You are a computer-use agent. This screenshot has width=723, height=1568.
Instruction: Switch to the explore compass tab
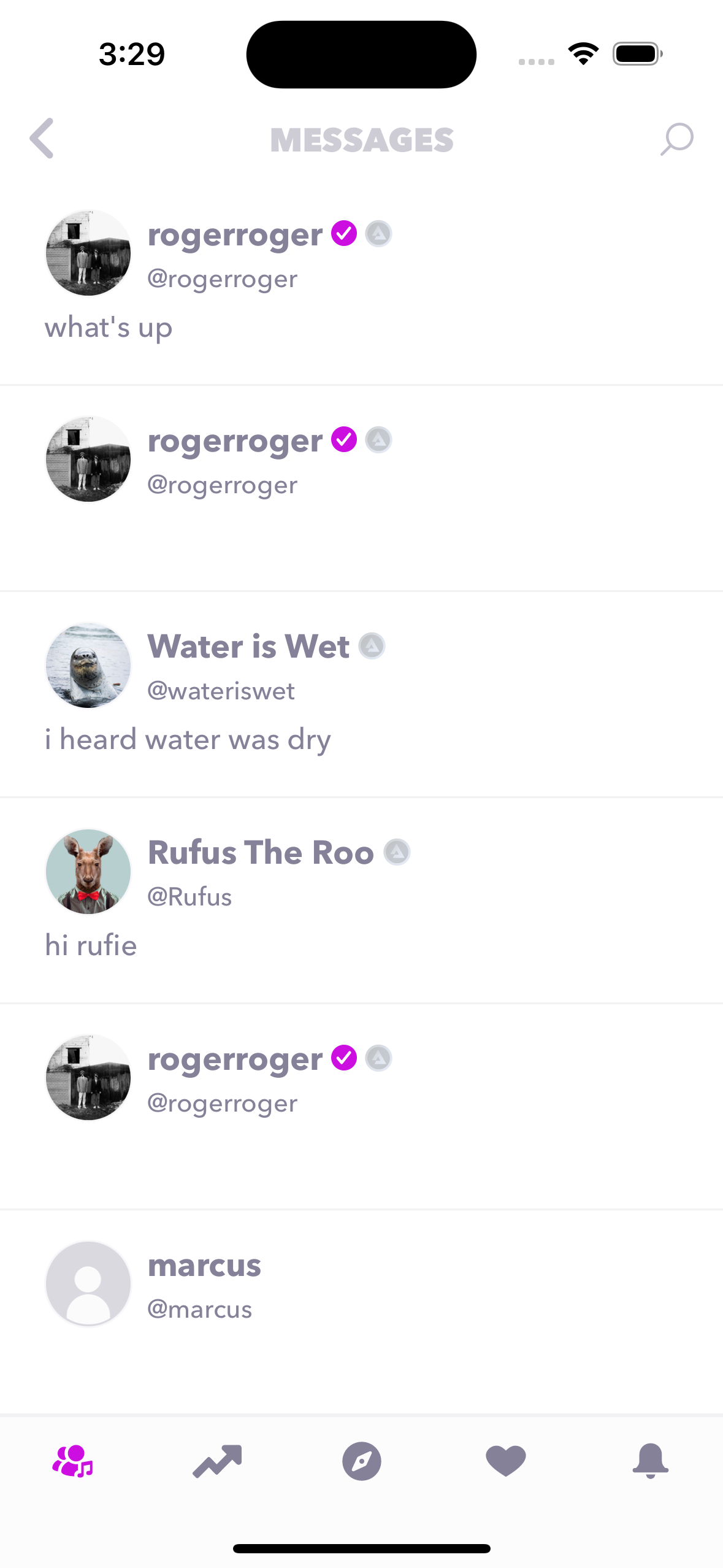pos(362,1461)
